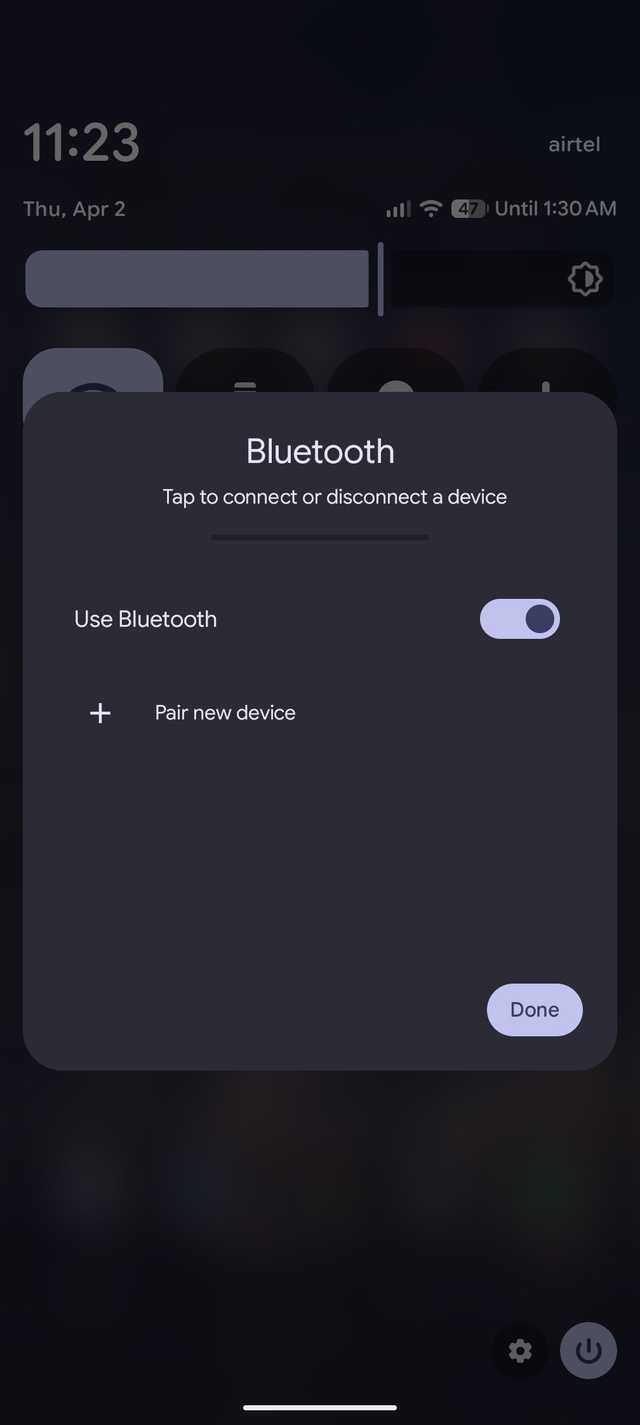Close the Bluetooth dialog with Done

534,1009
